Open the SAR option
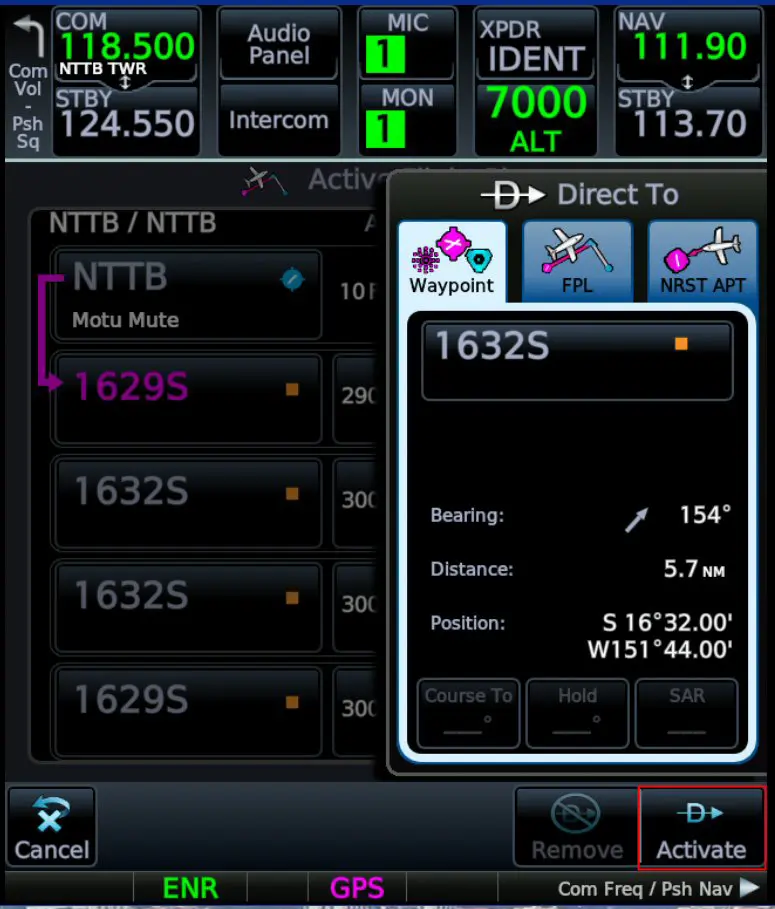Screen dimensions: 775x909 (x=687, y=713)
